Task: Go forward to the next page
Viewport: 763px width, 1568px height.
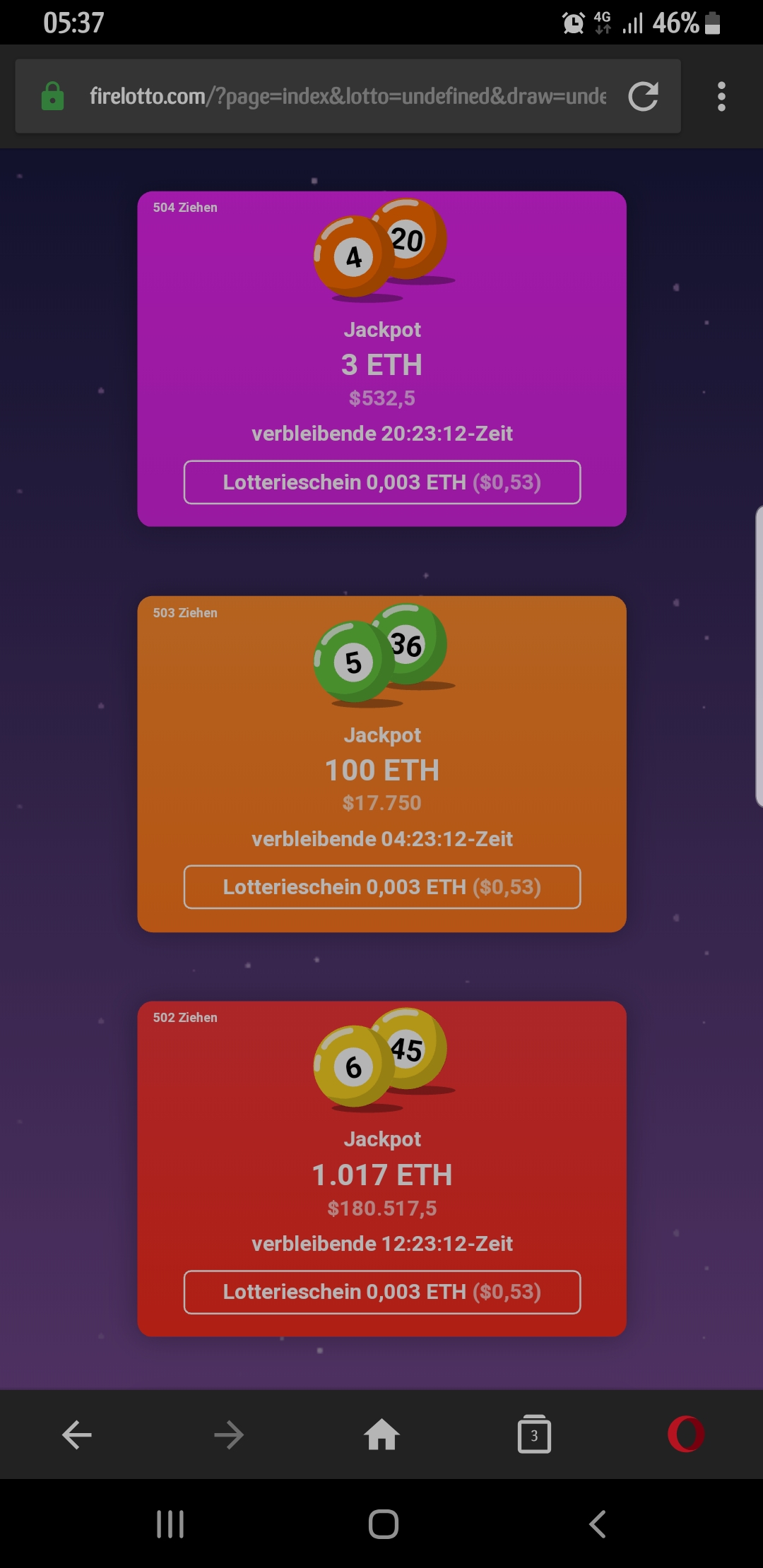Action: (229, 1435)
